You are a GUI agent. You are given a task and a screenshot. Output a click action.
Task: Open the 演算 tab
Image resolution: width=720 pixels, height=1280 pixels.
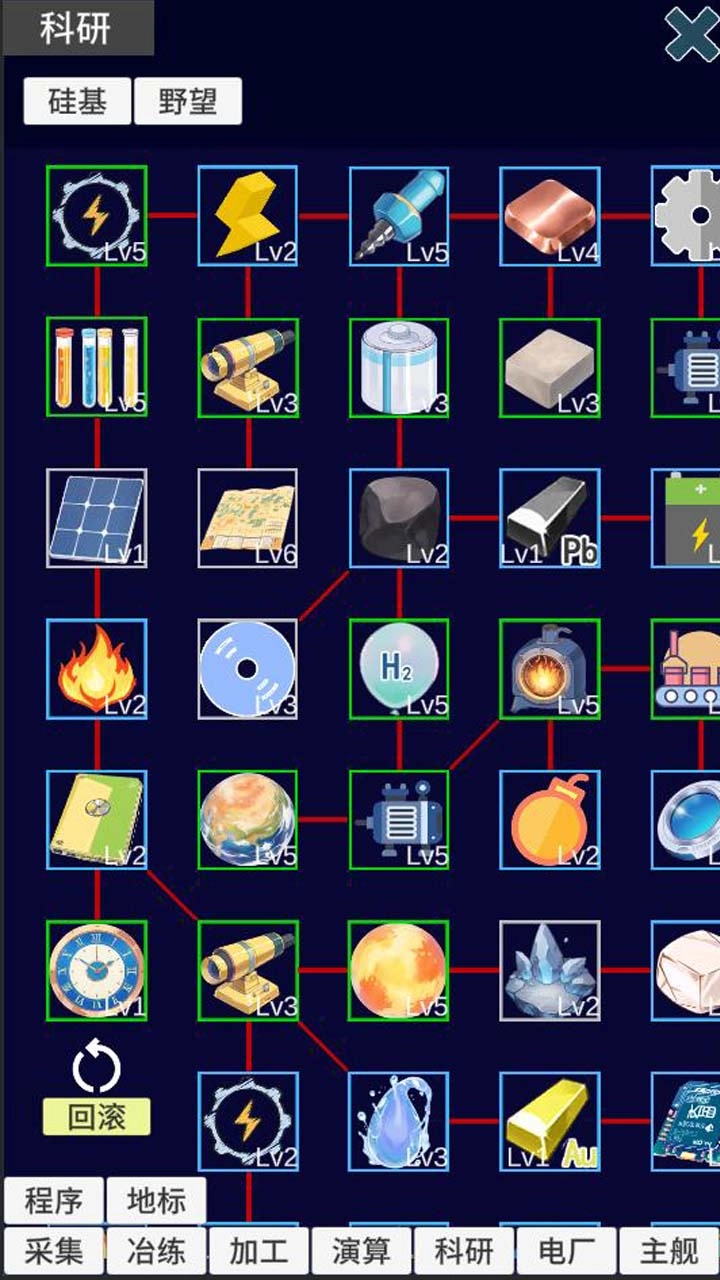click(361, 1250)
